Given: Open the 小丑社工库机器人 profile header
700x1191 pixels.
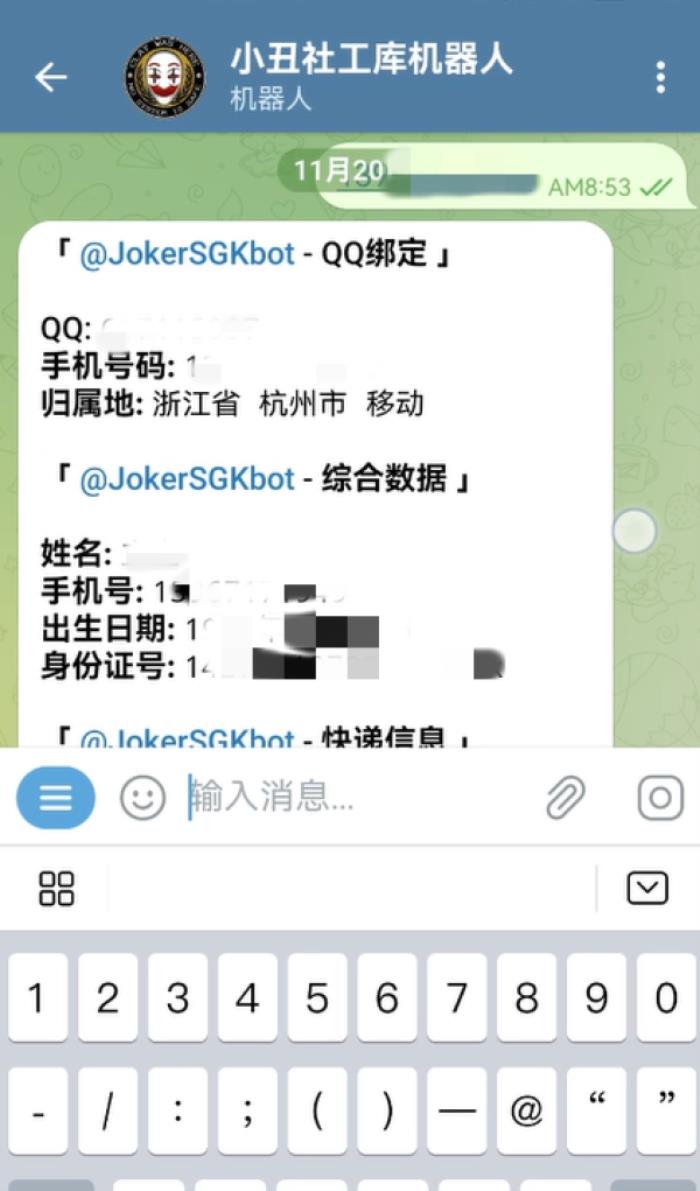Looking at the screenshot, I should pyautogui.click(x=370, y=75).
